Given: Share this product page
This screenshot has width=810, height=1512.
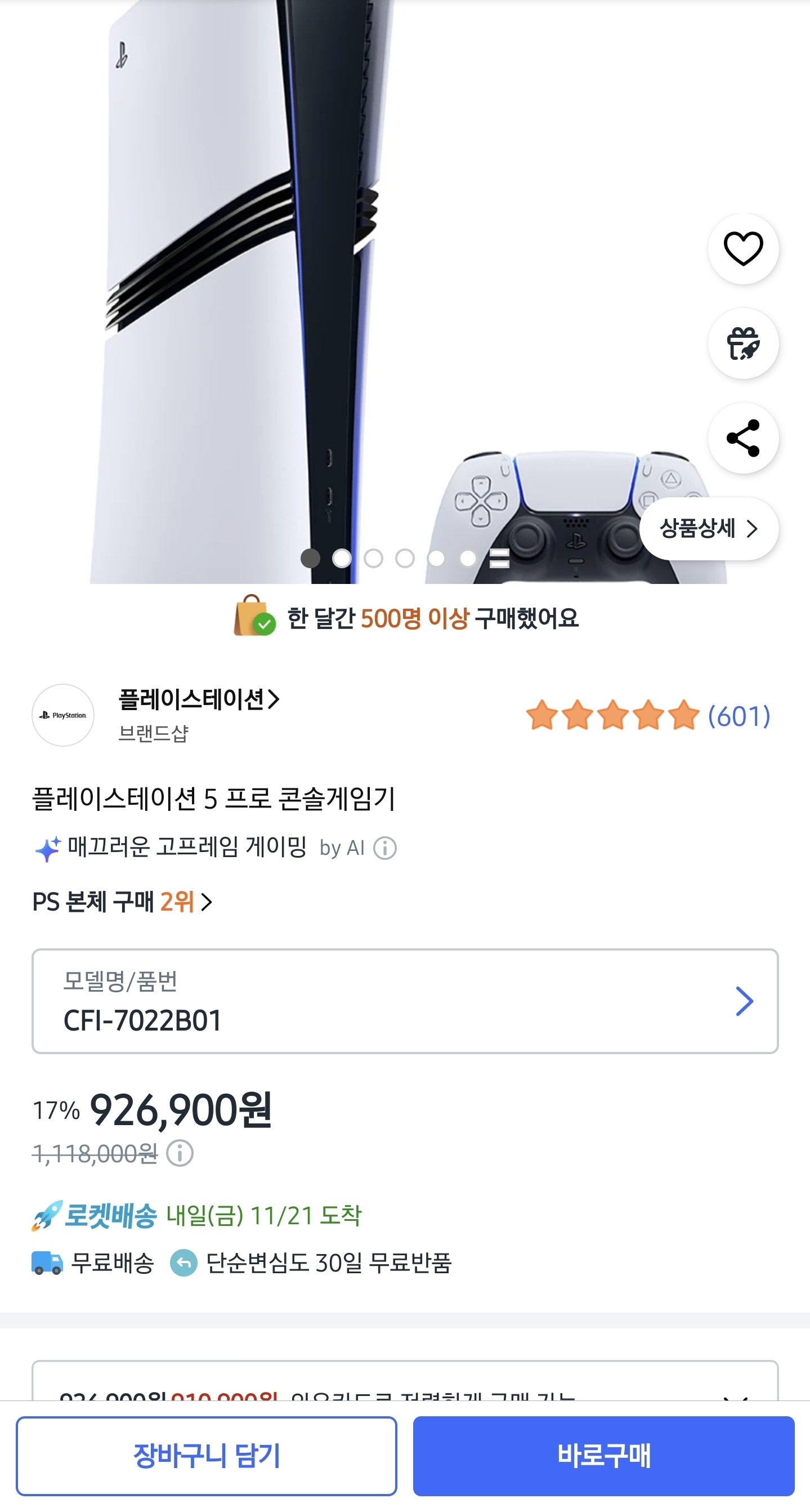Looking at the screenshot, I should (742, 438).
